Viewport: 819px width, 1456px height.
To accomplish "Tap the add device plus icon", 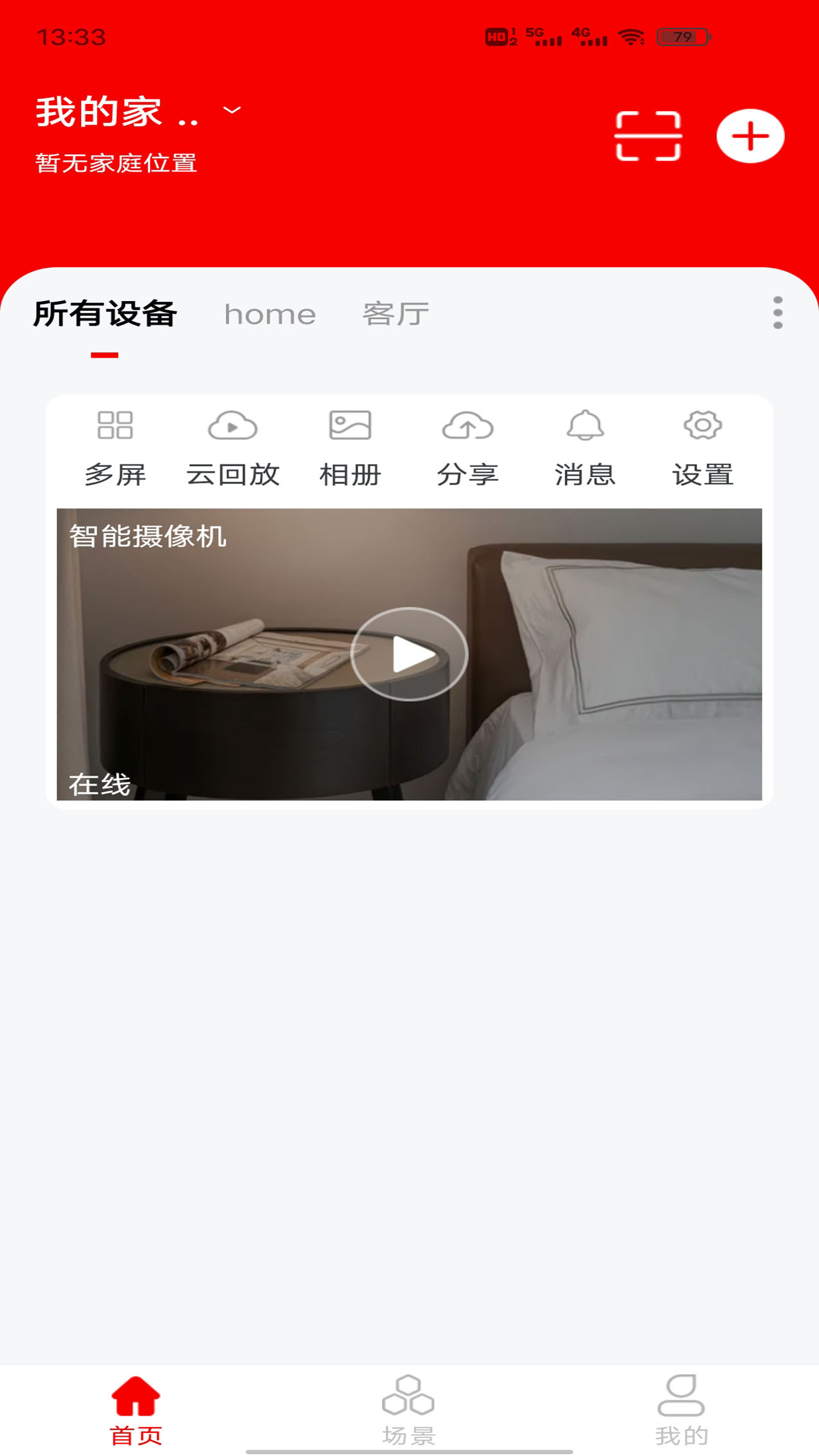I will pos(751,135).
